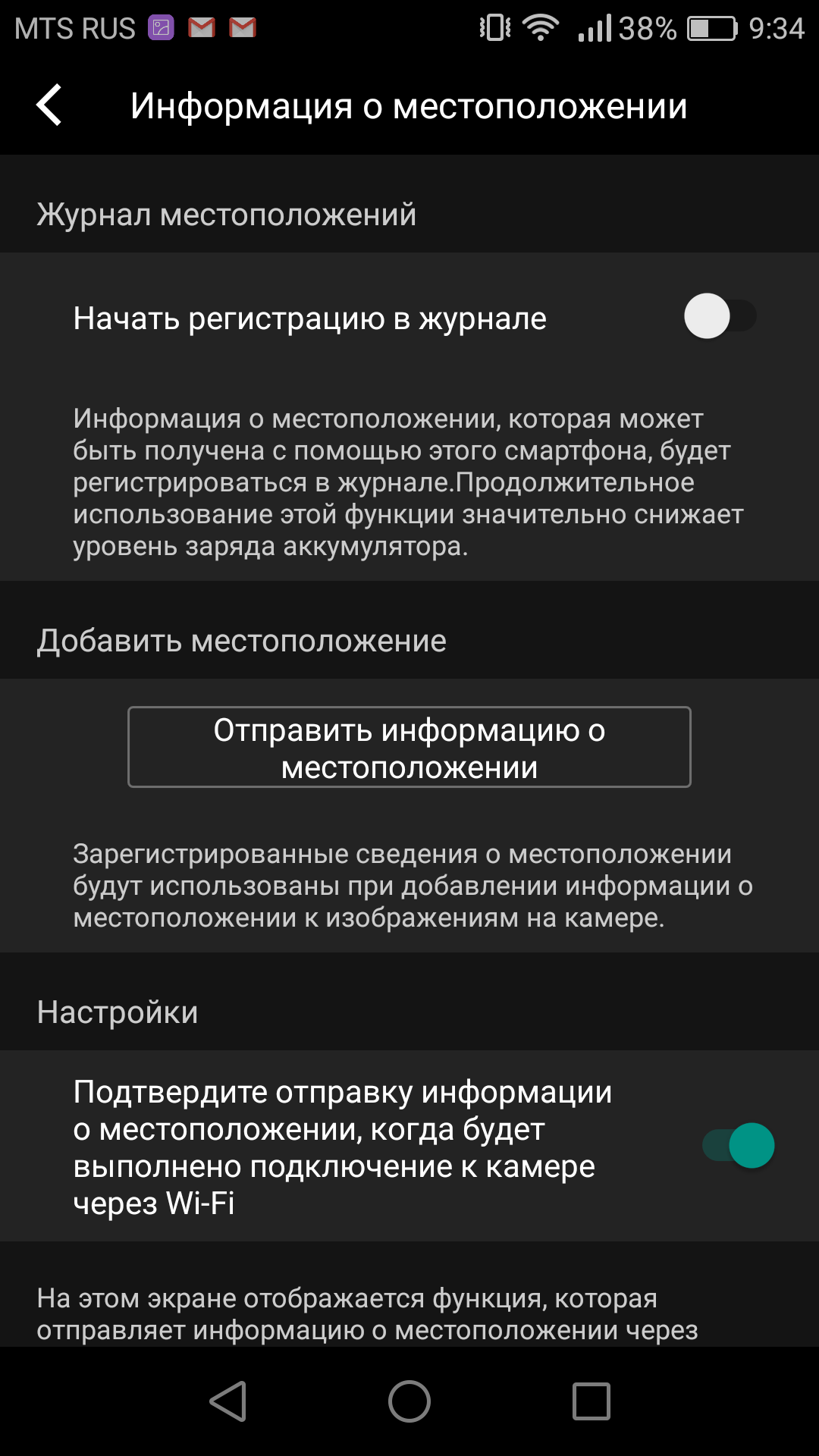Open the recent apps overview

click(591, 1401)
